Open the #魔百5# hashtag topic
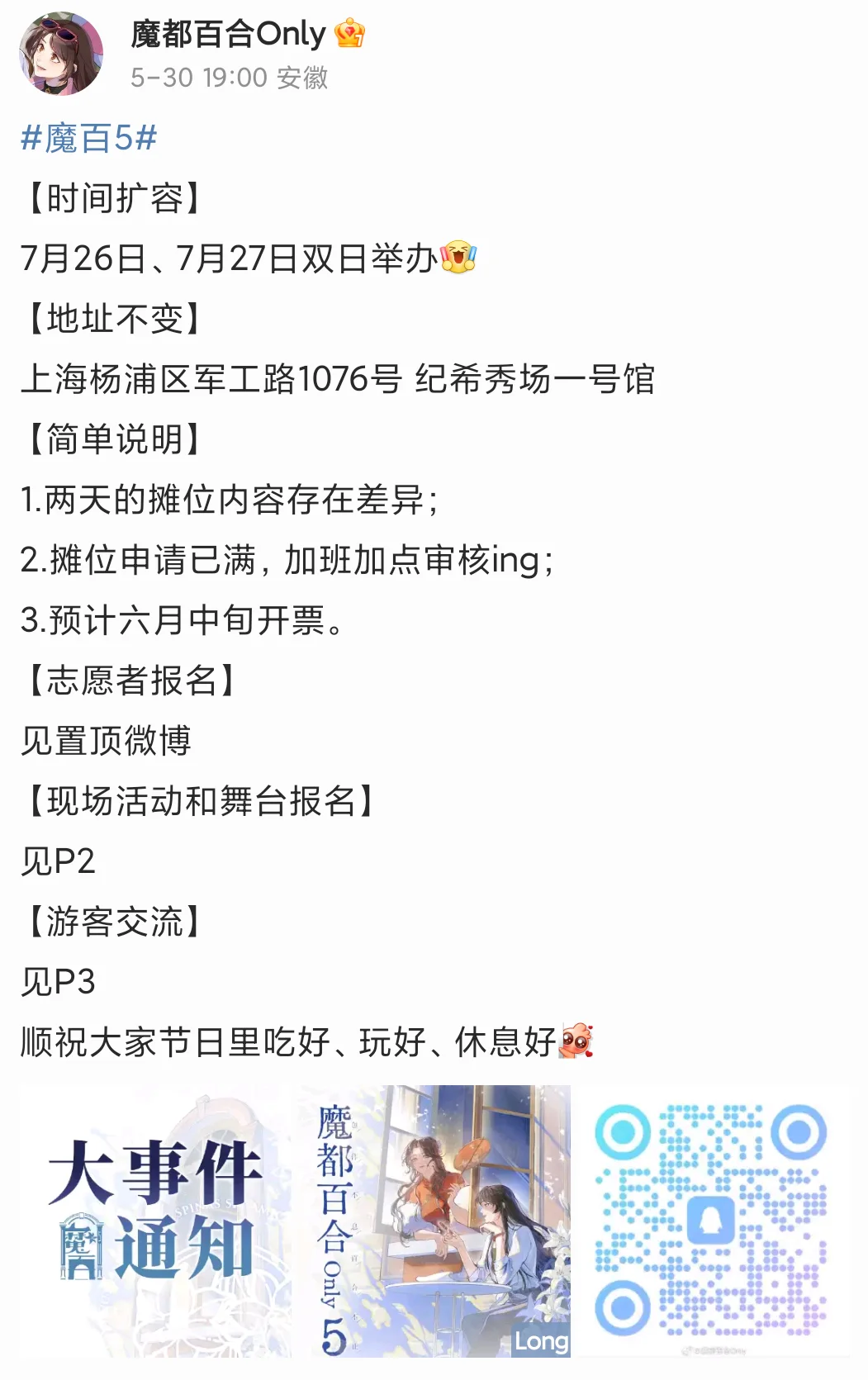This screenshot has height=1380, width=868. click(x=88, y=138)
